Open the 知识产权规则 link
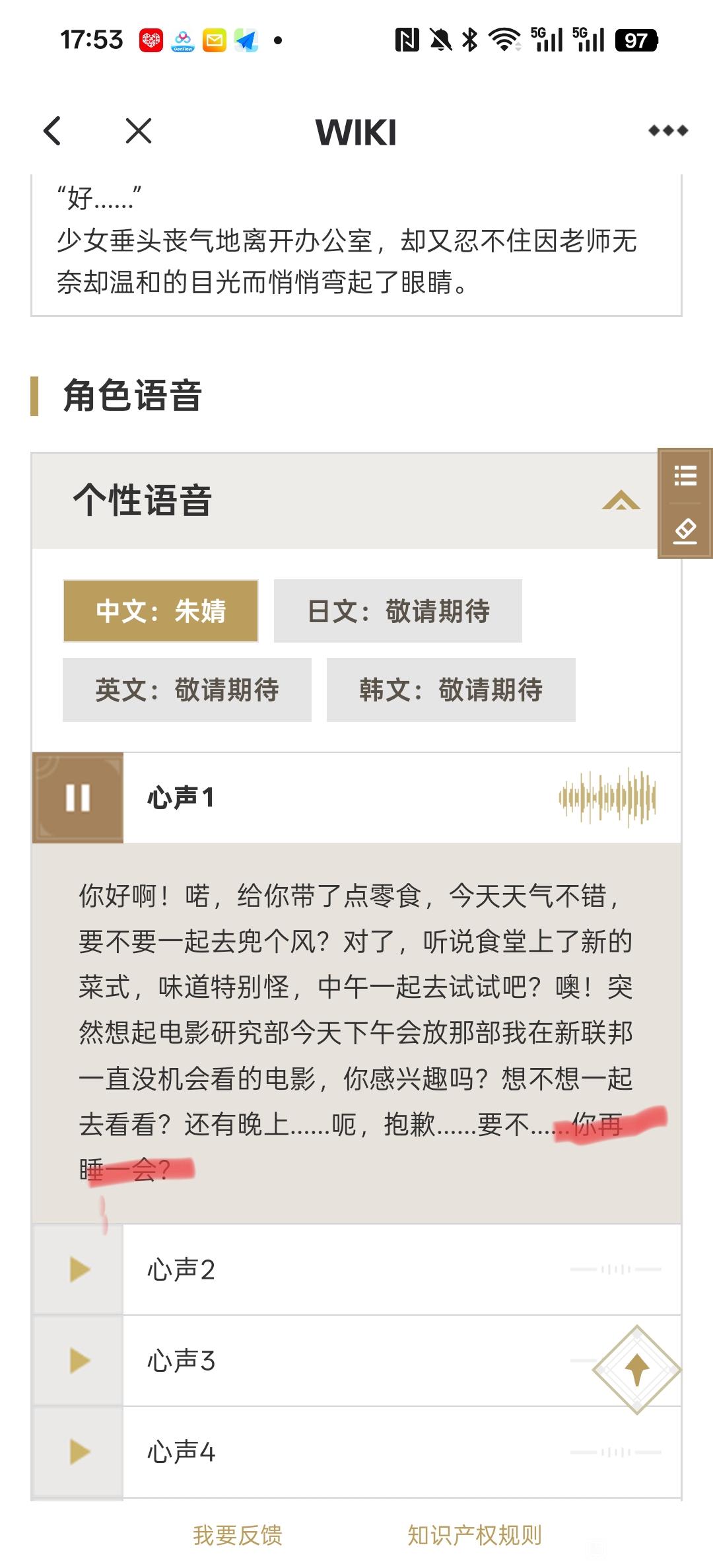Viewport: 713px width, 1568px height. coord(475,1535)
